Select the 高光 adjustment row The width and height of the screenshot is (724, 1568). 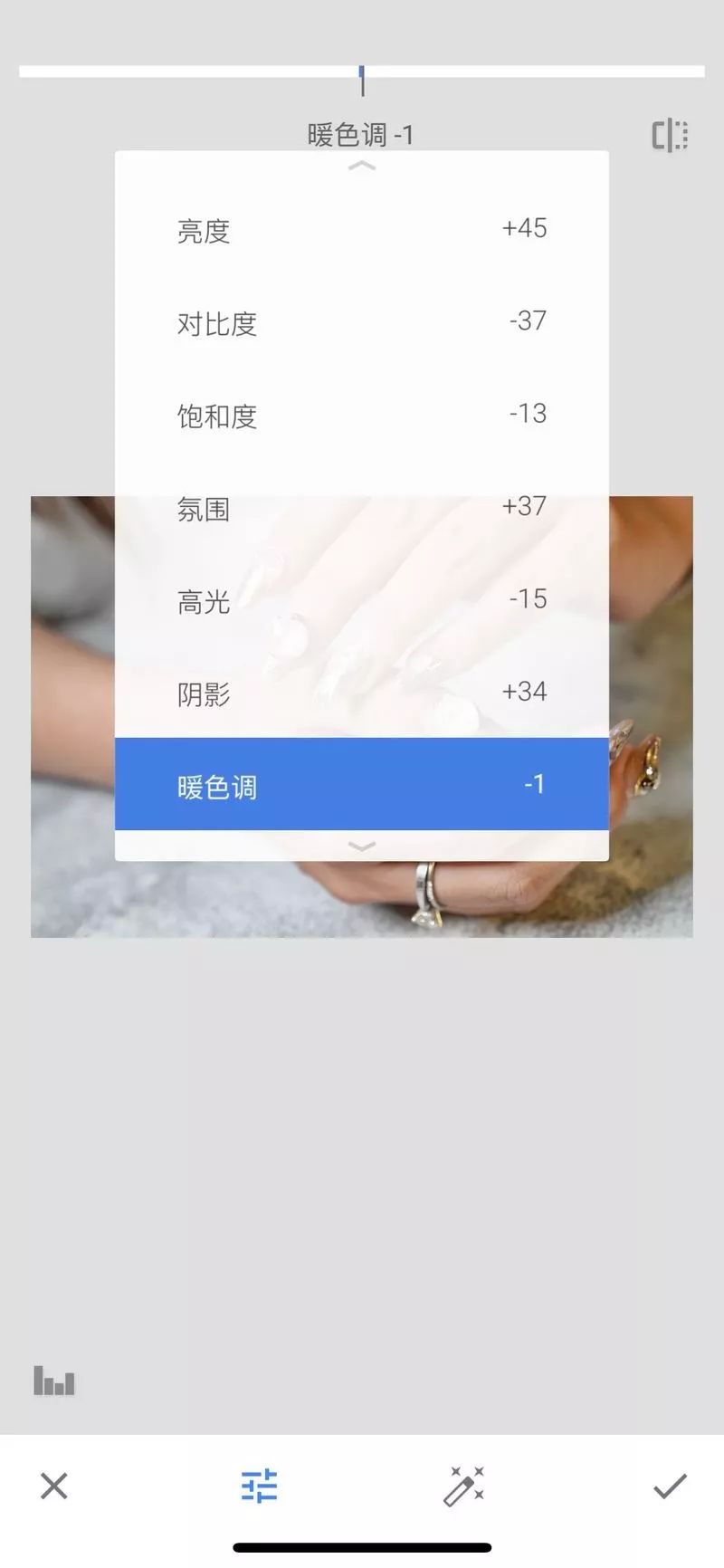[x=361, y=600]
